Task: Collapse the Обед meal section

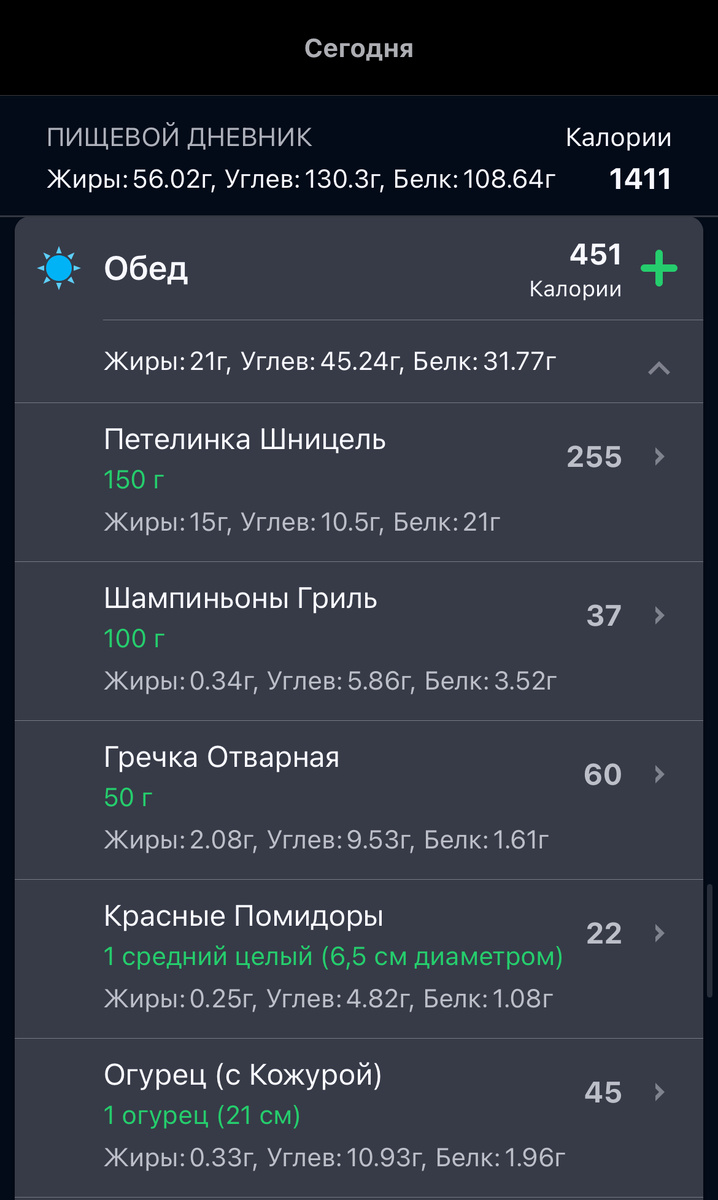Action: (x=658, y=368)
